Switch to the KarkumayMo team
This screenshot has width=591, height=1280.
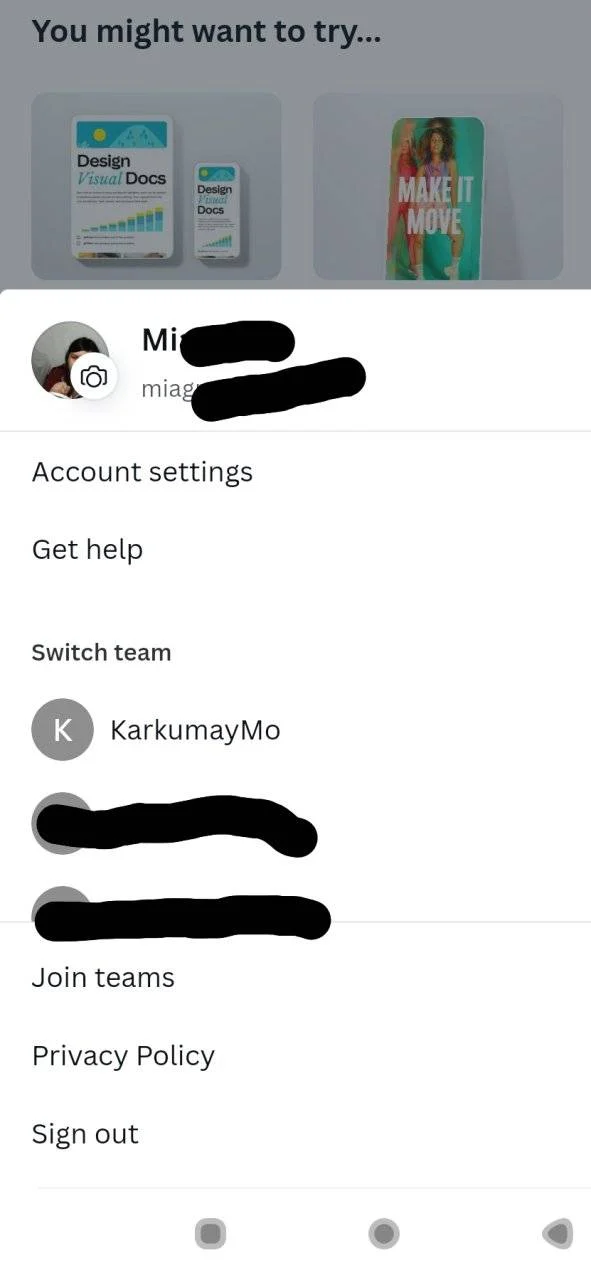pyautogui.click(x=156, y=730)
